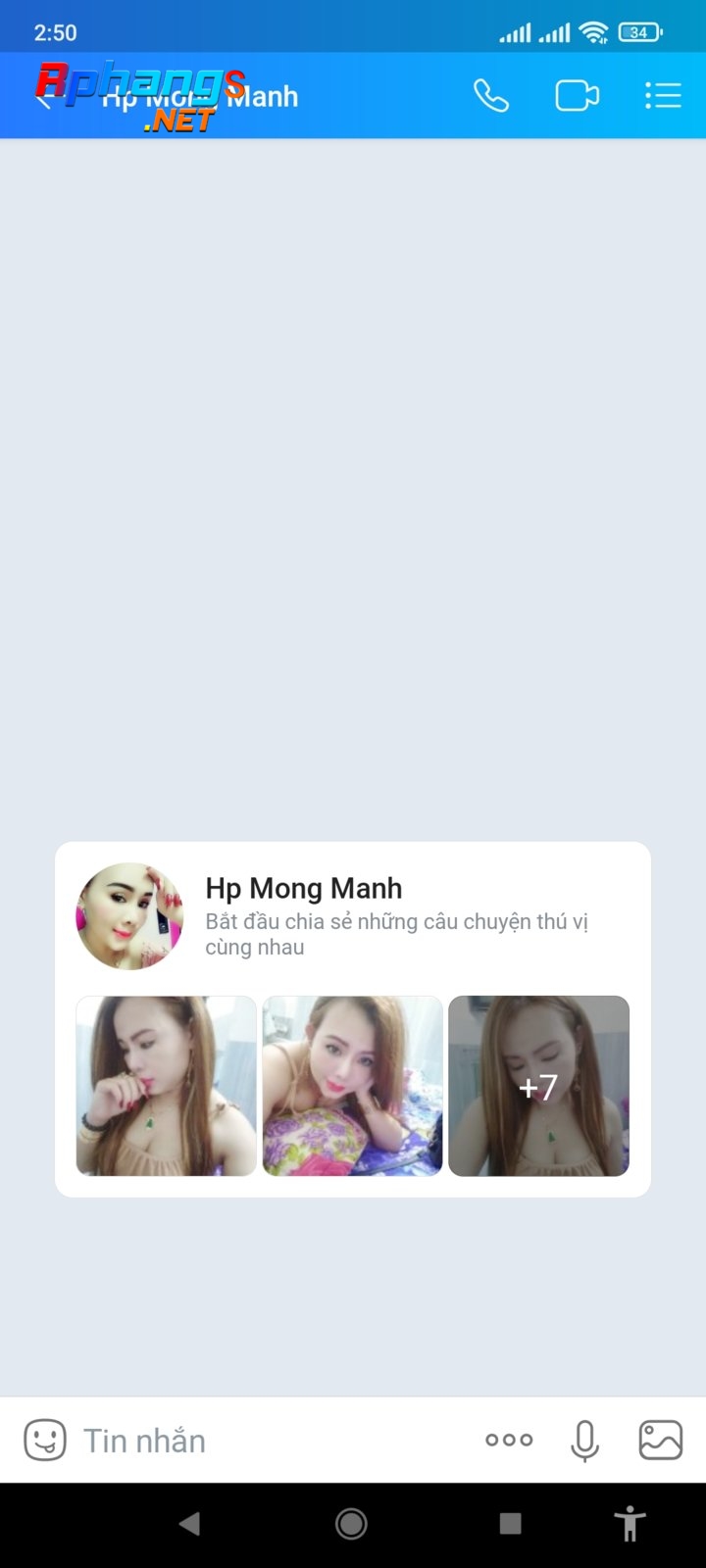Open more attachment options
The width and height of the screenshot is (706, 1568).
click(x=509, y=1440)
